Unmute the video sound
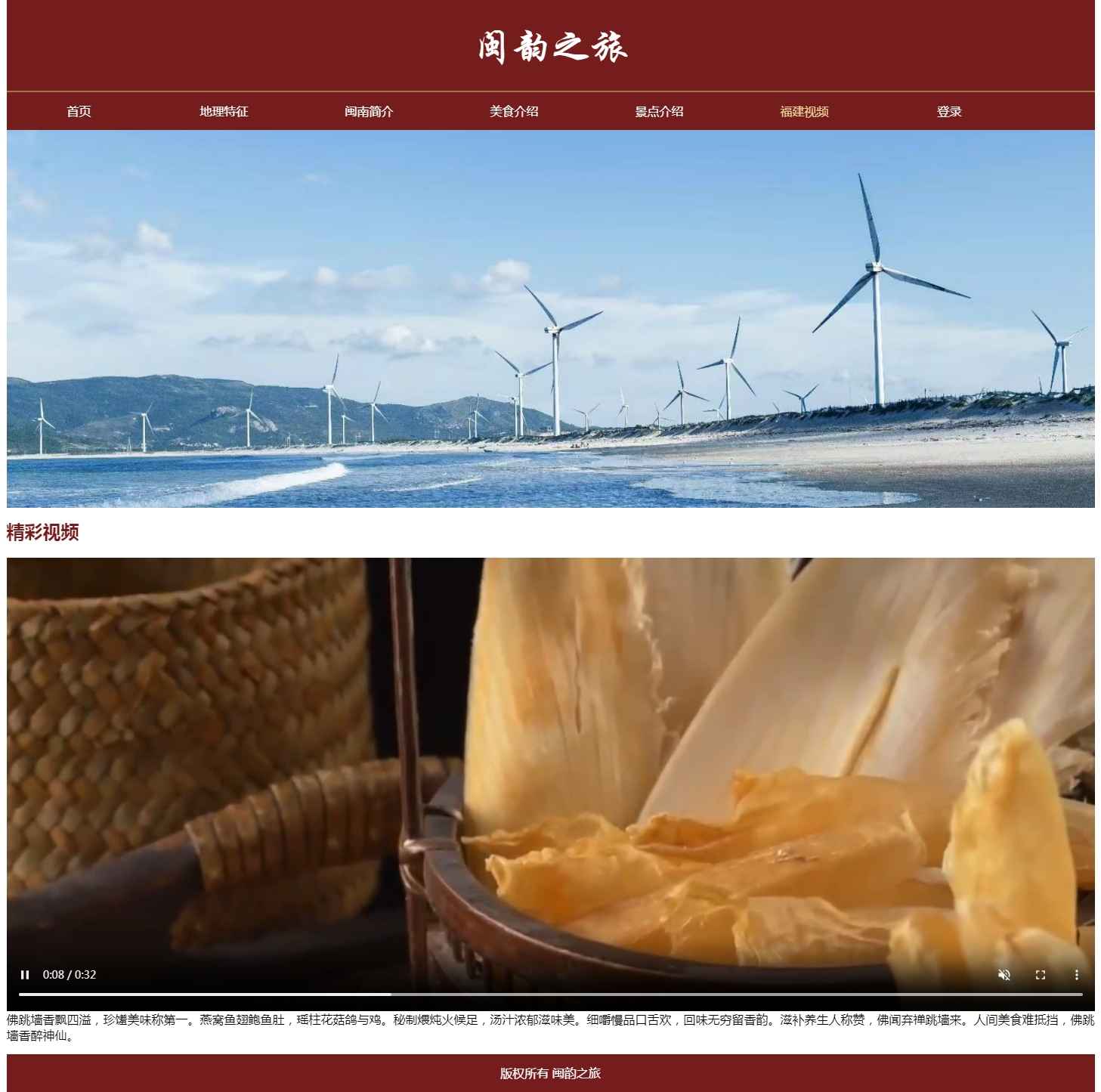The image size is (1101, 1092). click(x=1004, y=975)
